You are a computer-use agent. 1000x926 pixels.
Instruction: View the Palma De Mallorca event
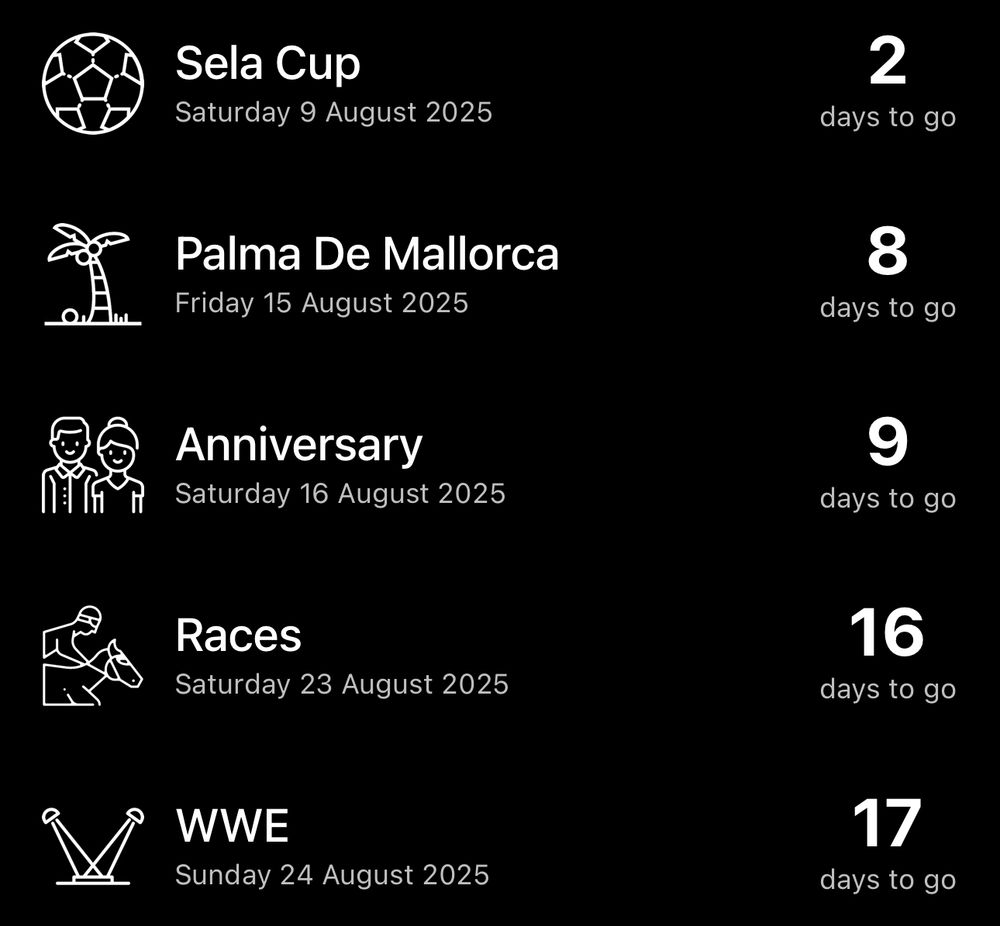366,256
